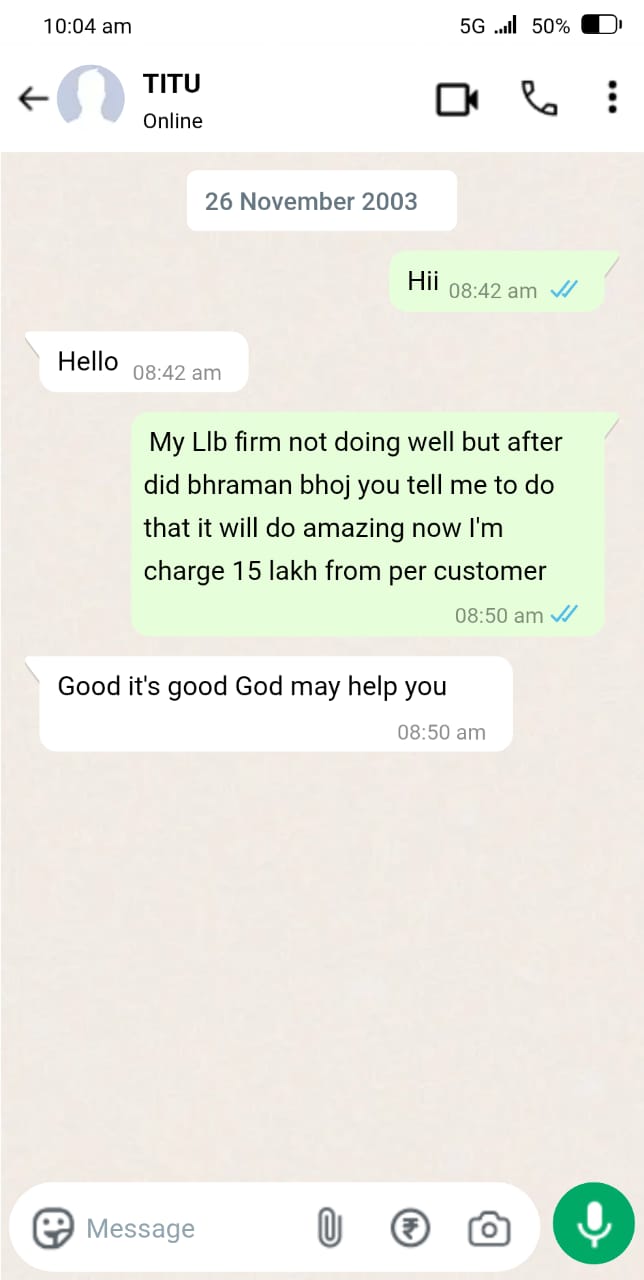Focus the Message input field
This screenshot has height=1280, width=644.
coord(190,1228)
